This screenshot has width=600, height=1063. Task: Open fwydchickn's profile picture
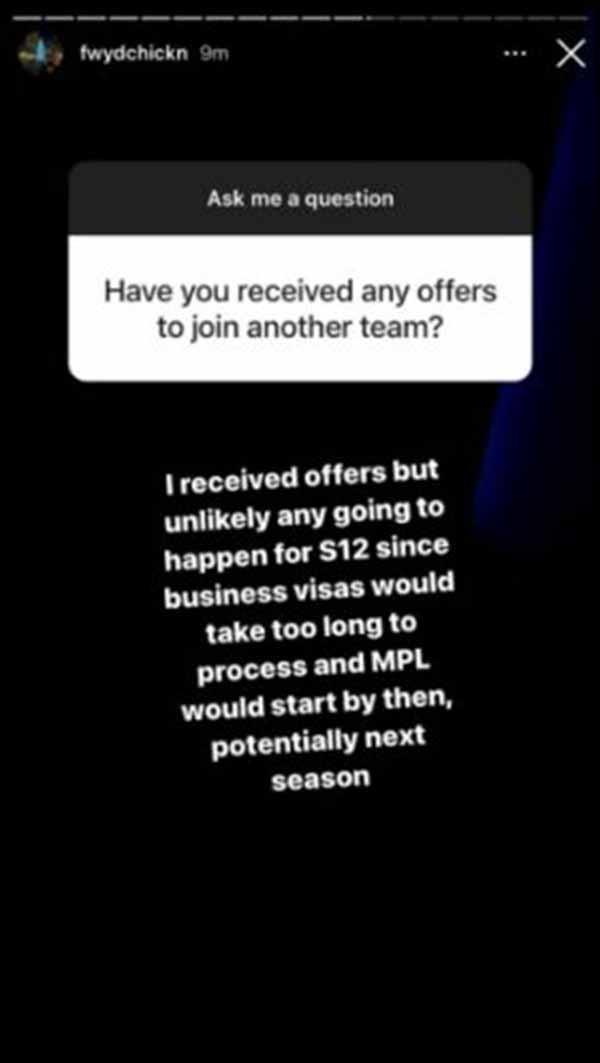click(43, 53)
